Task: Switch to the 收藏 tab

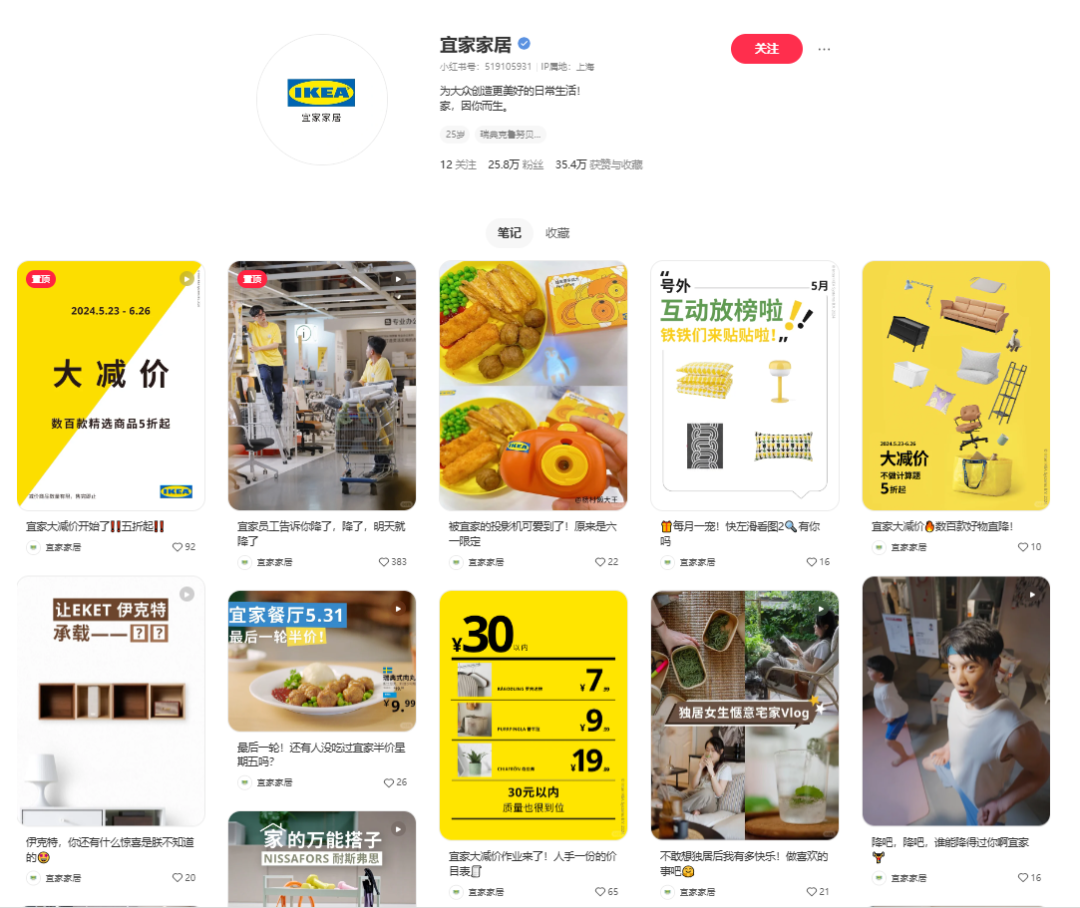Action: click(x=557, y=233)
